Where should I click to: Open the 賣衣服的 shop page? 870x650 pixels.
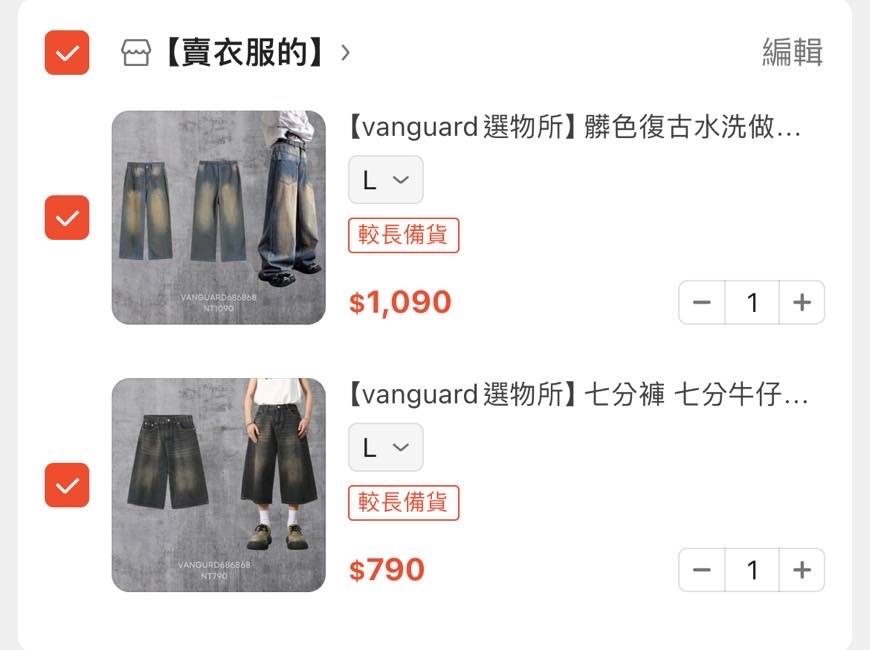tap(240, 53)
